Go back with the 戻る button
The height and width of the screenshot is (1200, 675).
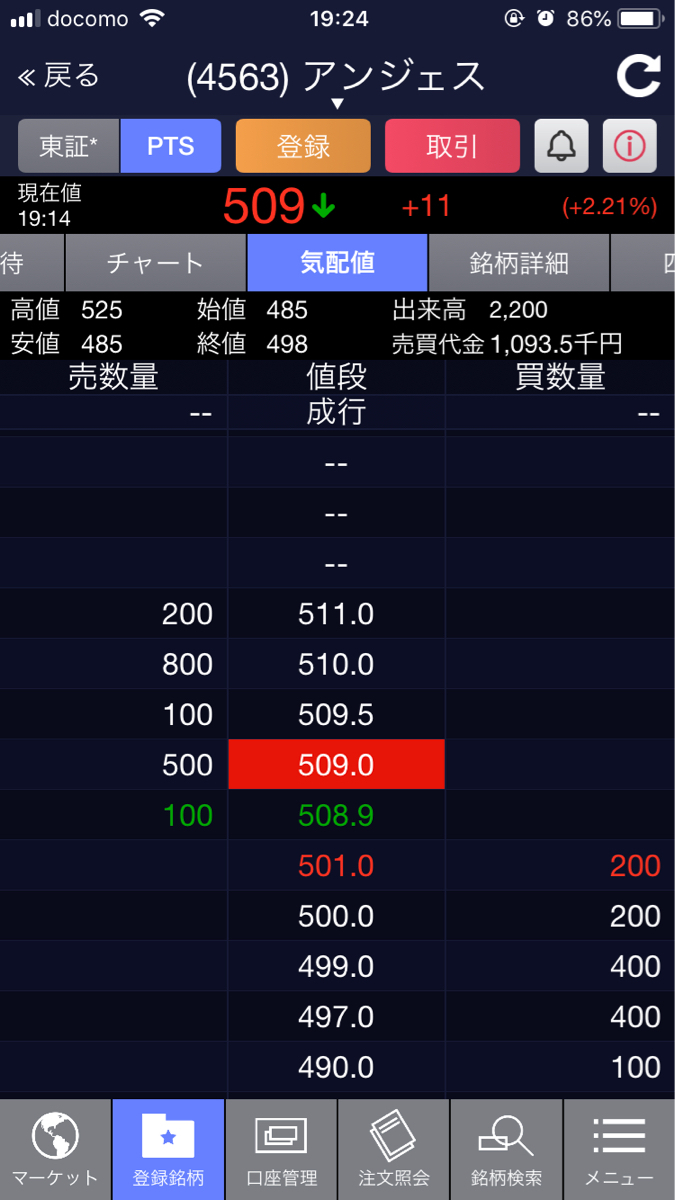pyautogui.click(x=58, y=76)
